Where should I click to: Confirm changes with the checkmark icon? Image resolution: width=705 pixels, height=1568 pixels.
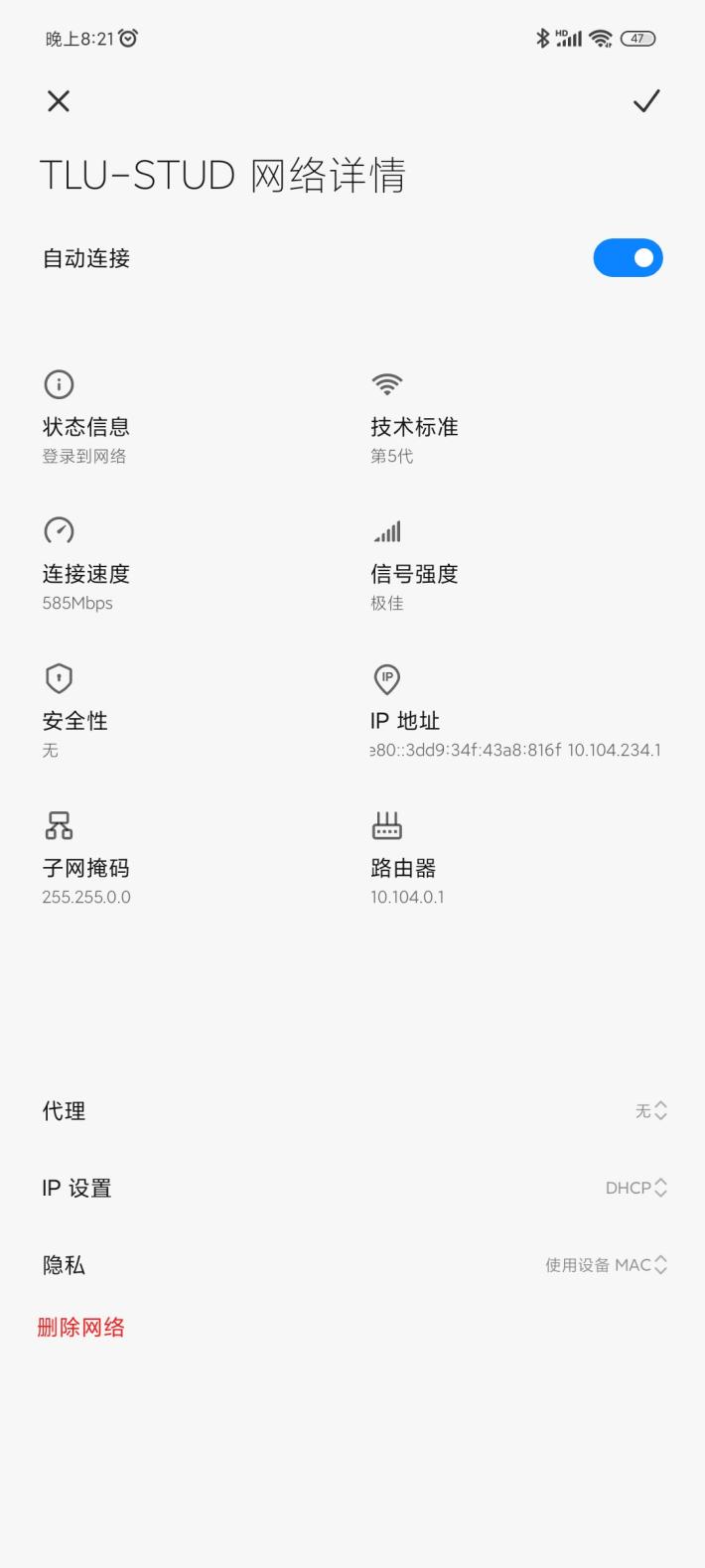click(x=646, y=101)
